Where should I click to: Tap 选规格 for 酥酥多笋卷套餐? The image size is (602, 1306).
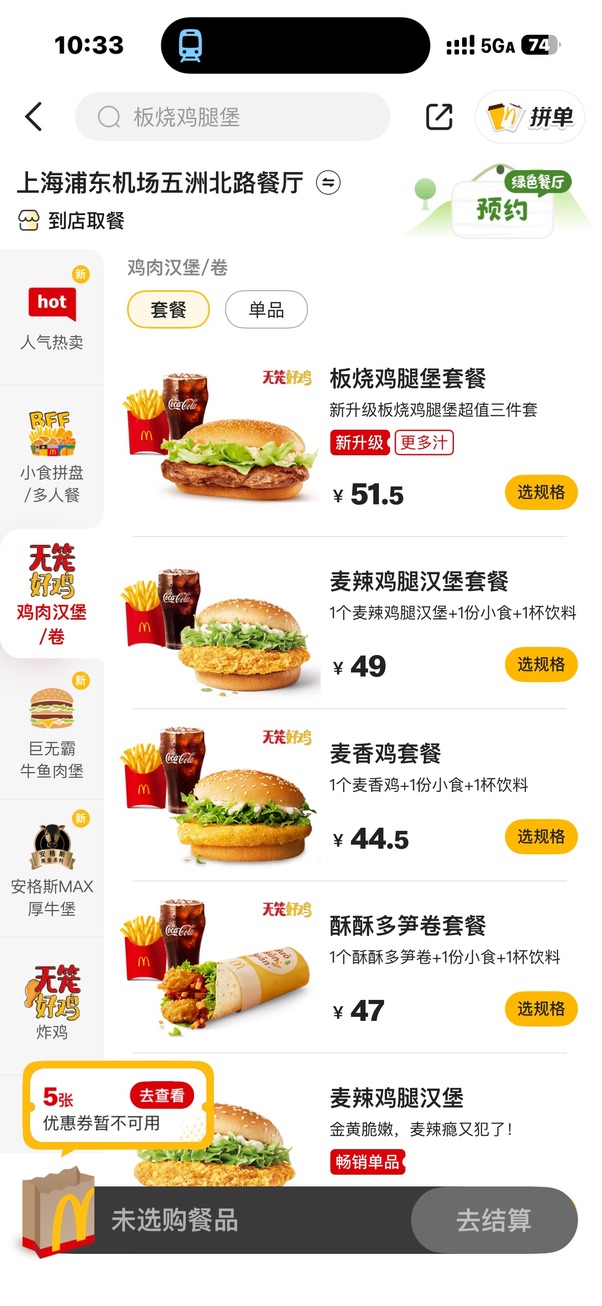tap(541, 1009)
